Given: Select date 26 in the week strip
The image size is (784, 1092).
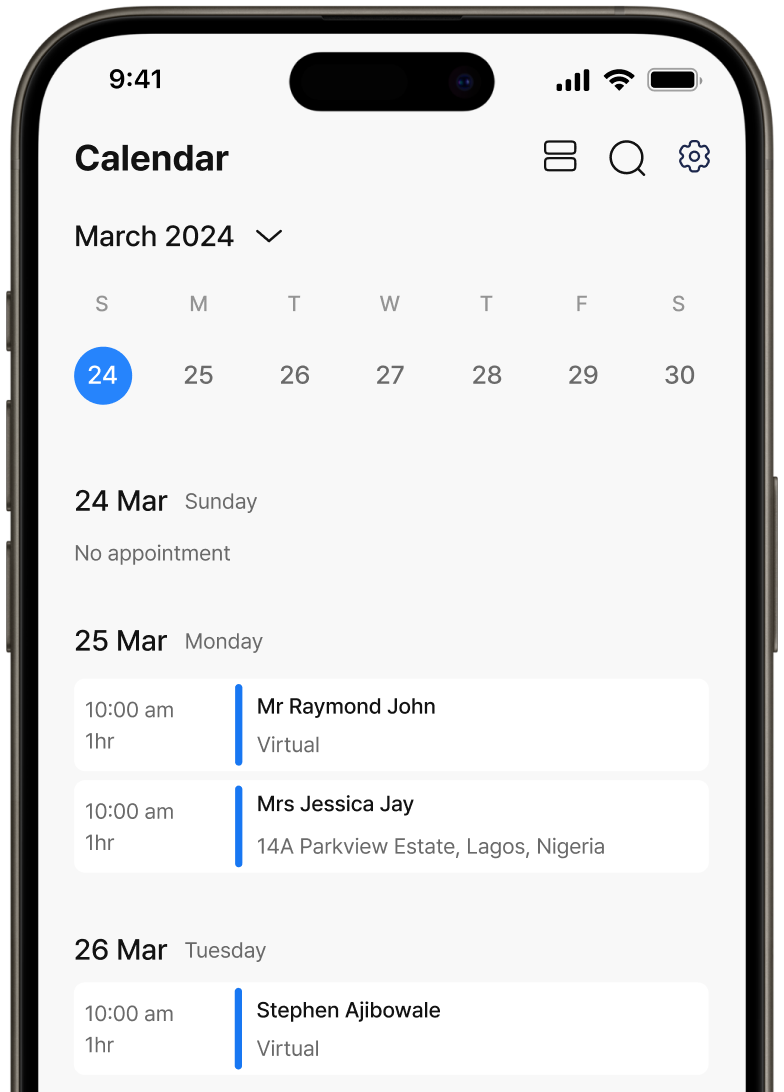Looking at the screenshot, I should click(295, 375).
